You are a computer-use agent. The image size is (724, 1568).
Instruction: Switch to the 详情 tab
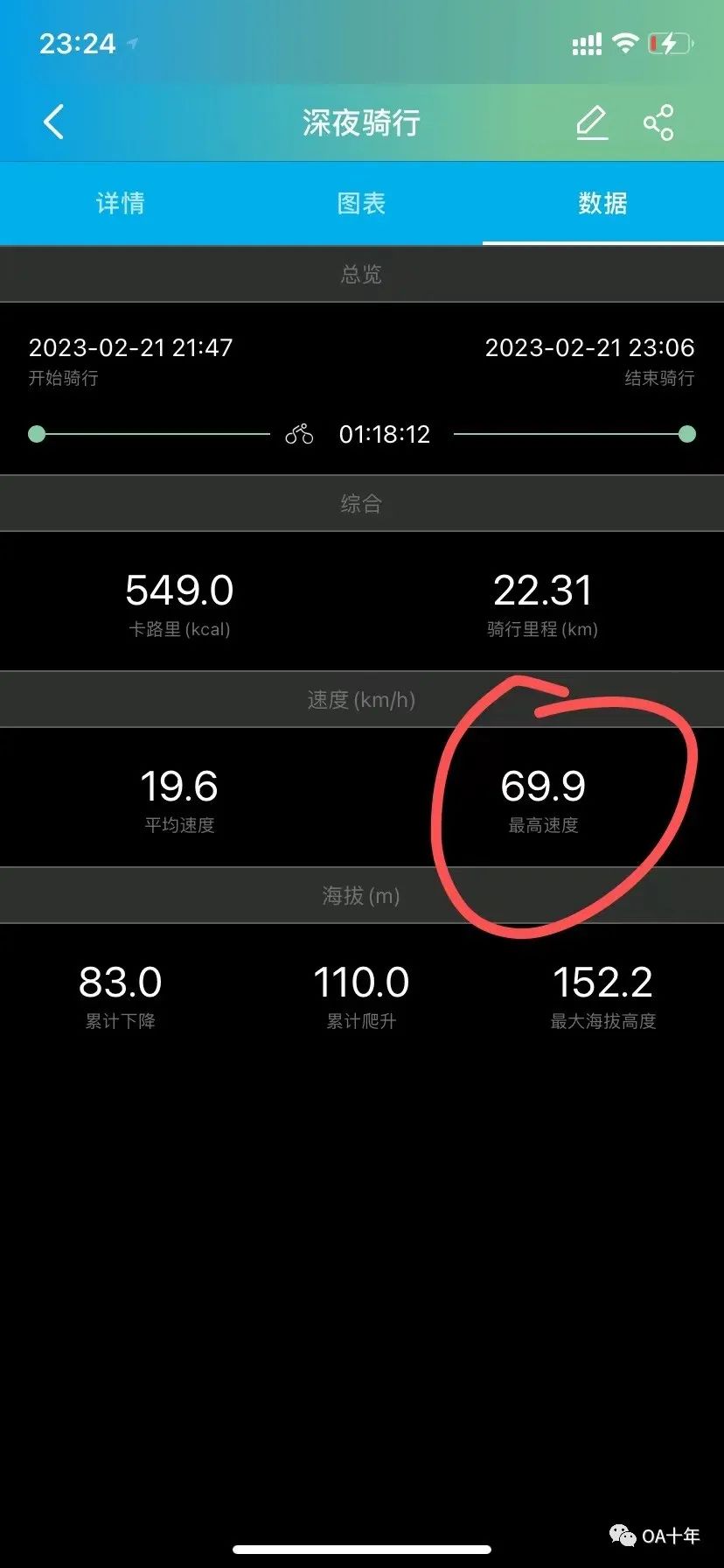120,202
